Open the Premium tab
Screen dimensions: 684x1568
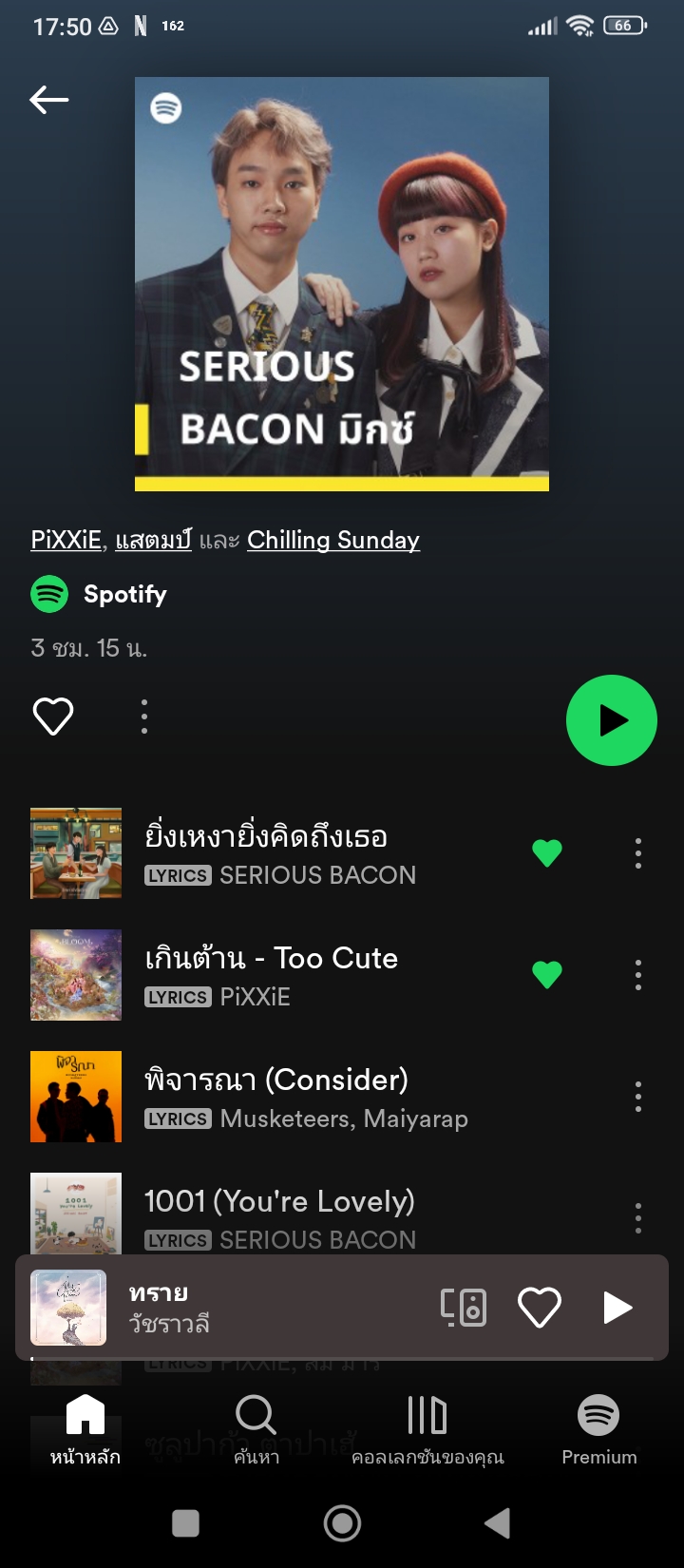coord(598,1428)
